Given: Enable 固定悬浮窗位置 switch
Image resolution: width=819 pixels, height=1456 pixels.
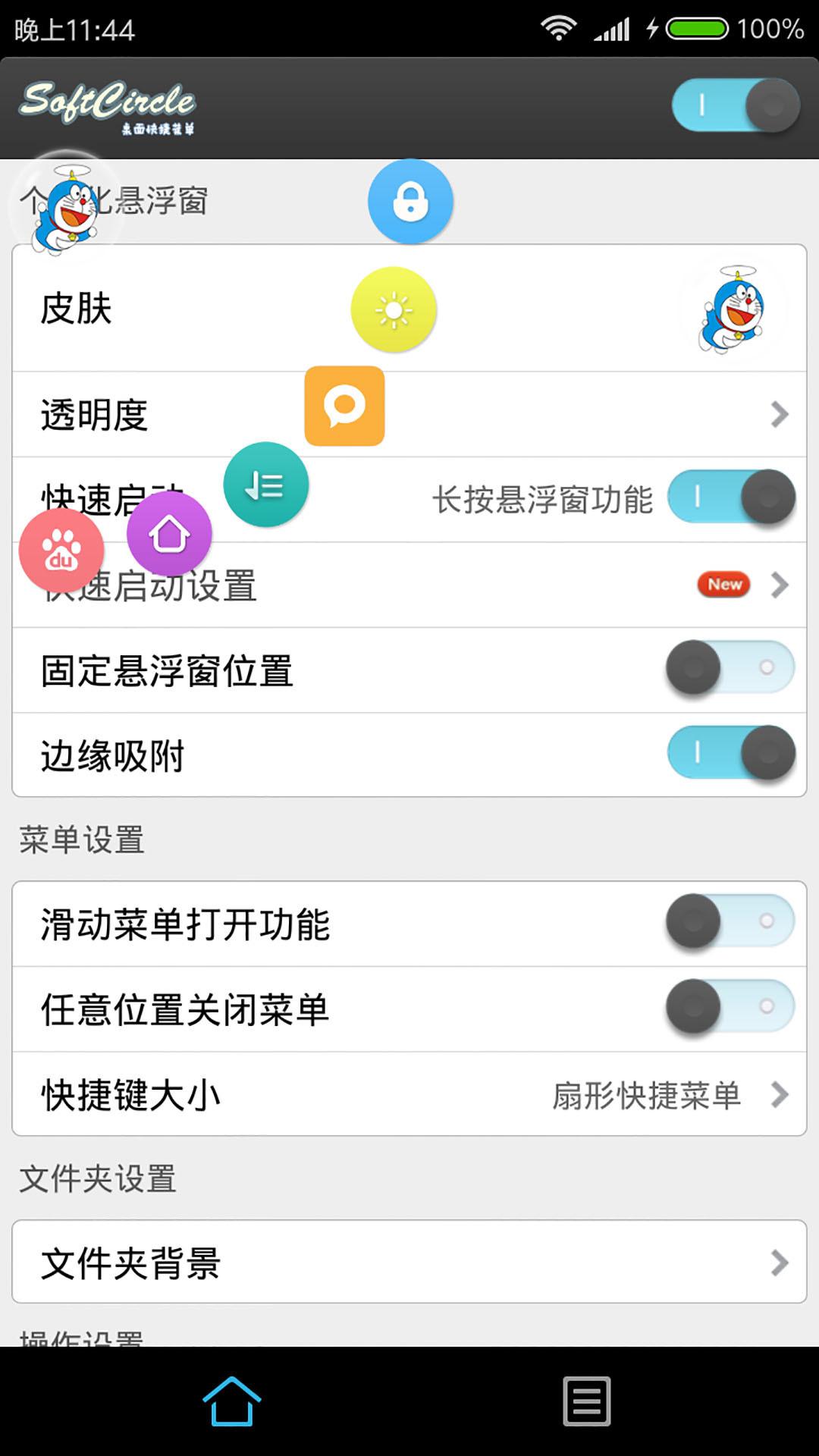Looking at the screenshot, I should pyautogui.click(x=730, y=668).
